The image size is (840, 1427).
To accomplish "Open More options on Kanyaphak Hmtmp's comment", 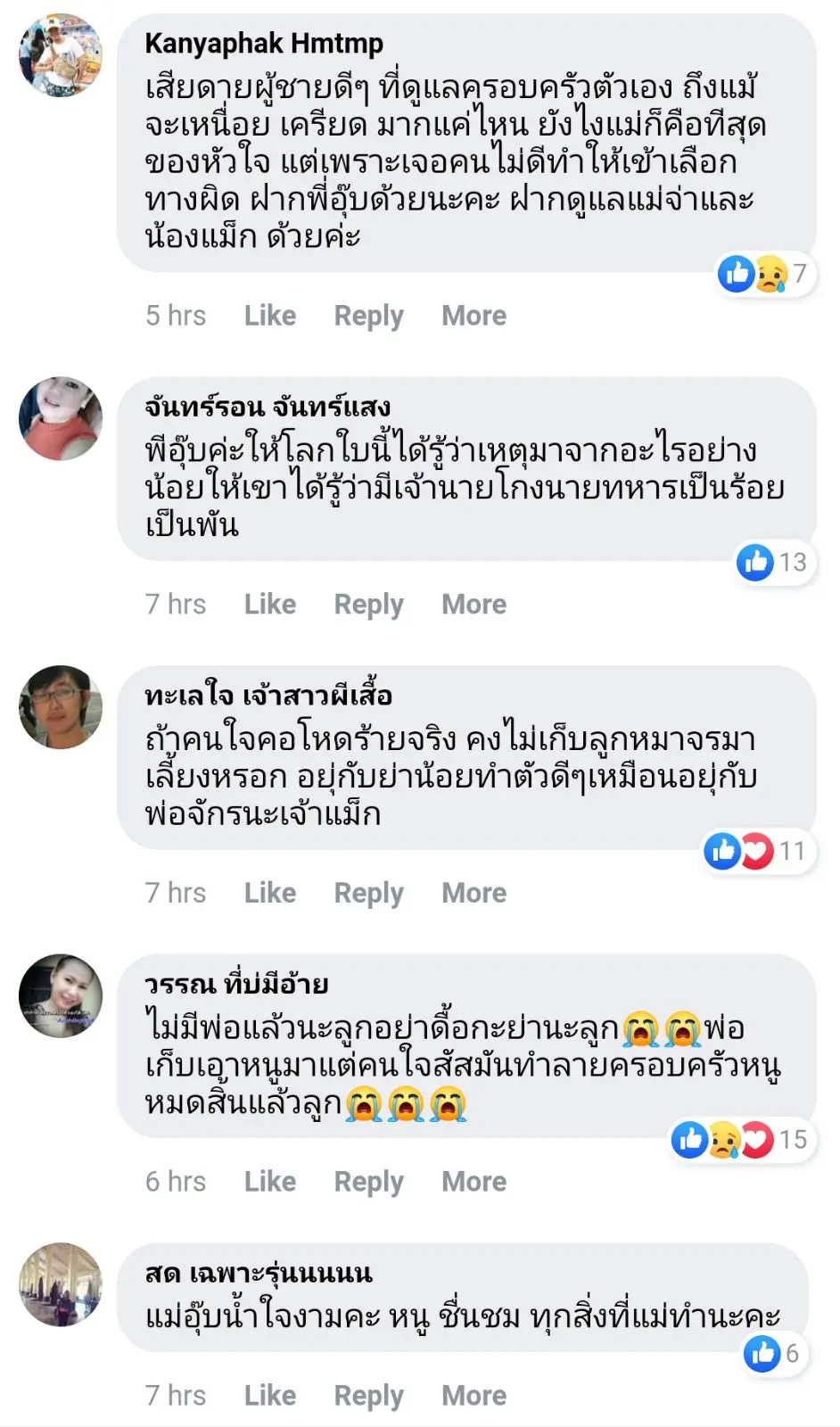I will click(x=474, y=316).
